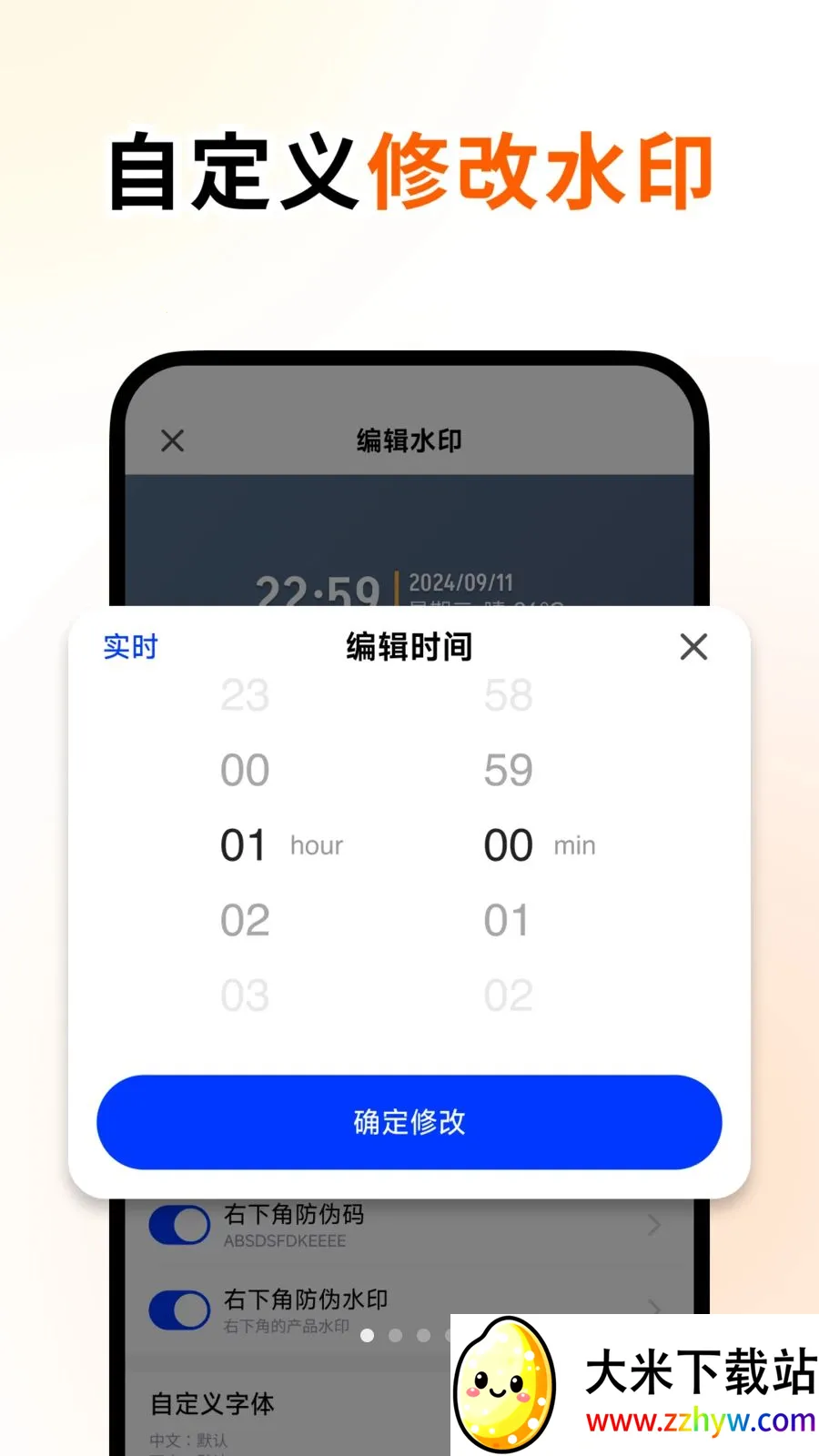819x1456 pixels.
Task: Close the 编辑水印 screen with the X
Action: click(x=172, y=440)
